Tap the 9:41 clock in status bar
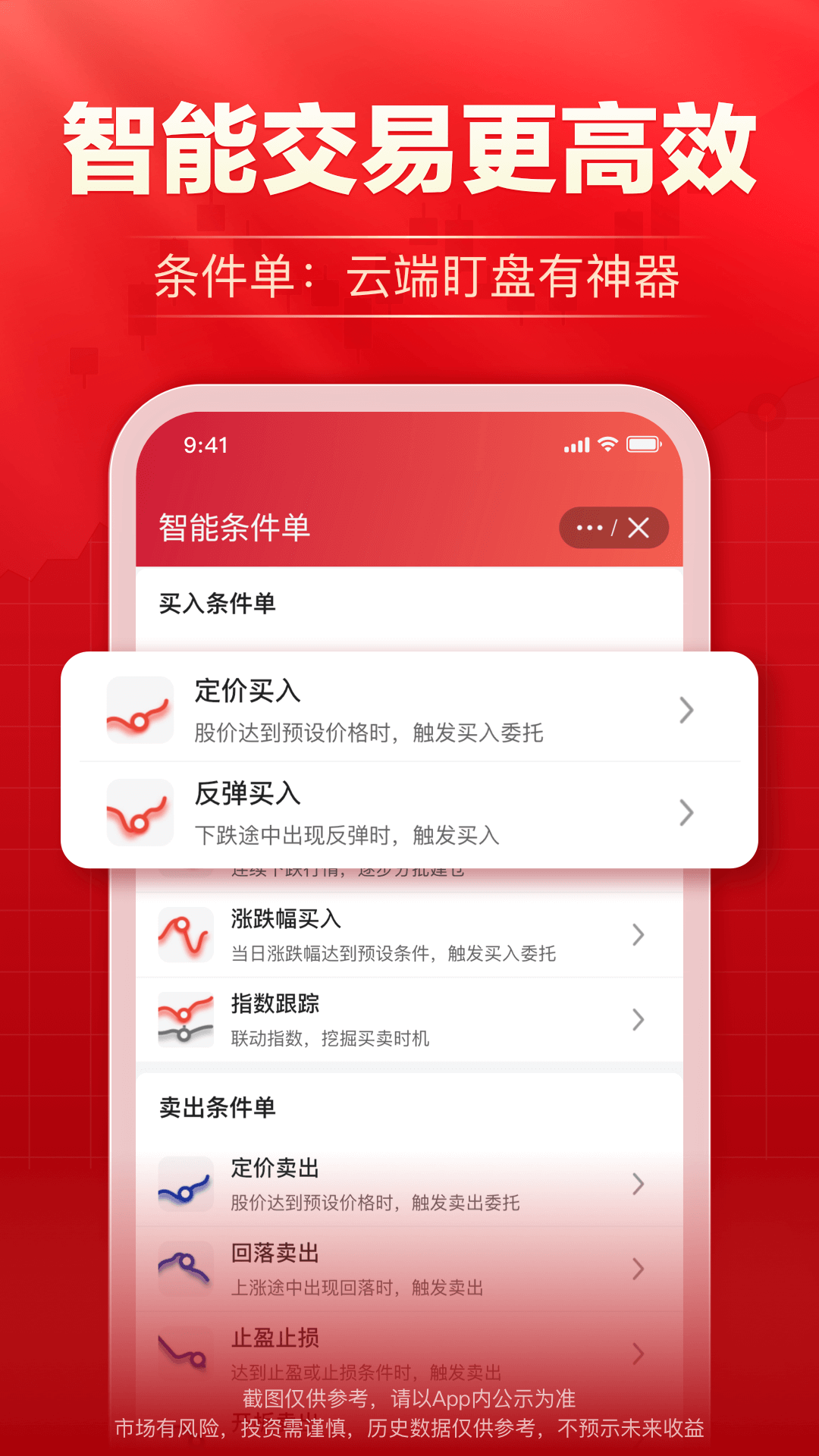The width and height of the screenshot is (819, 1456). (x=205, y=446)
